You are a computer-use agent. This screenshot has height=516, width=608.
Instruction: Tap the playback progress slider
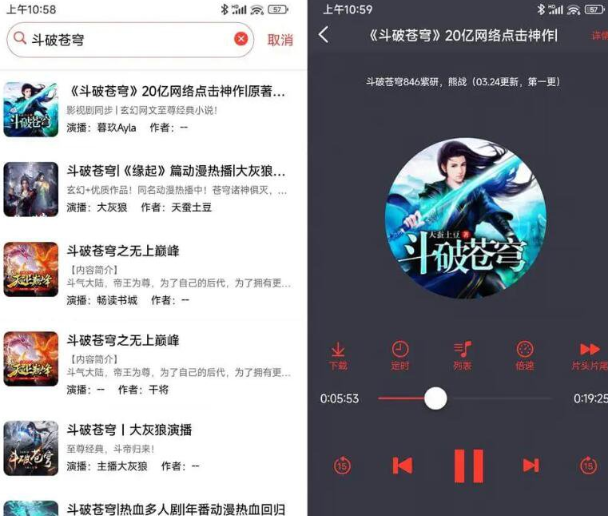click(x=435, y=398)
